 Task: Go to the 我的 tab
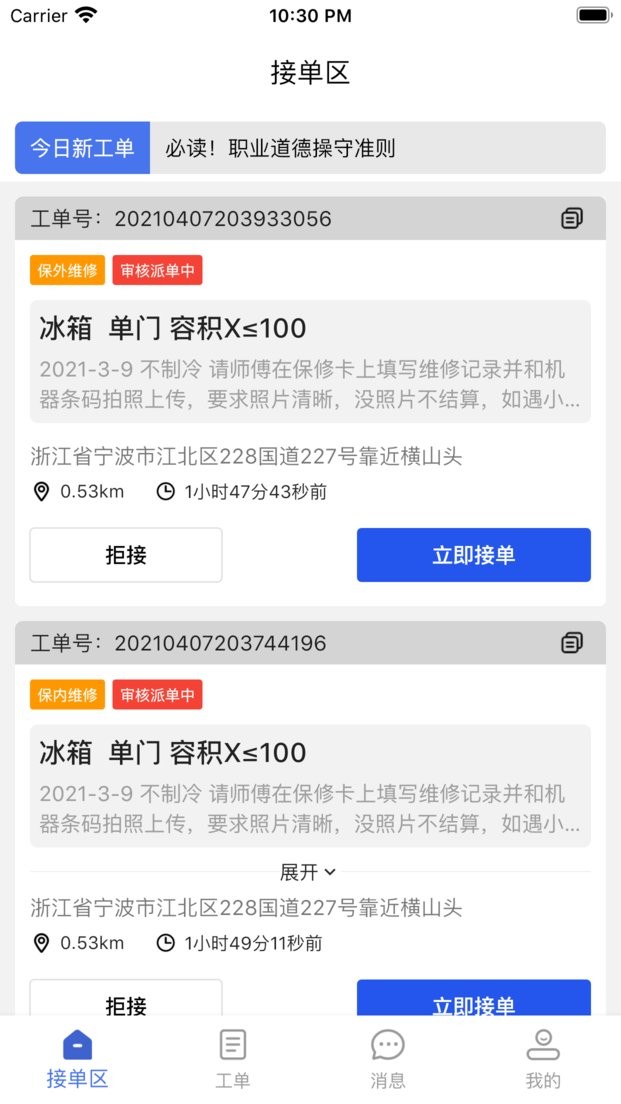(x=543, y=1059)
